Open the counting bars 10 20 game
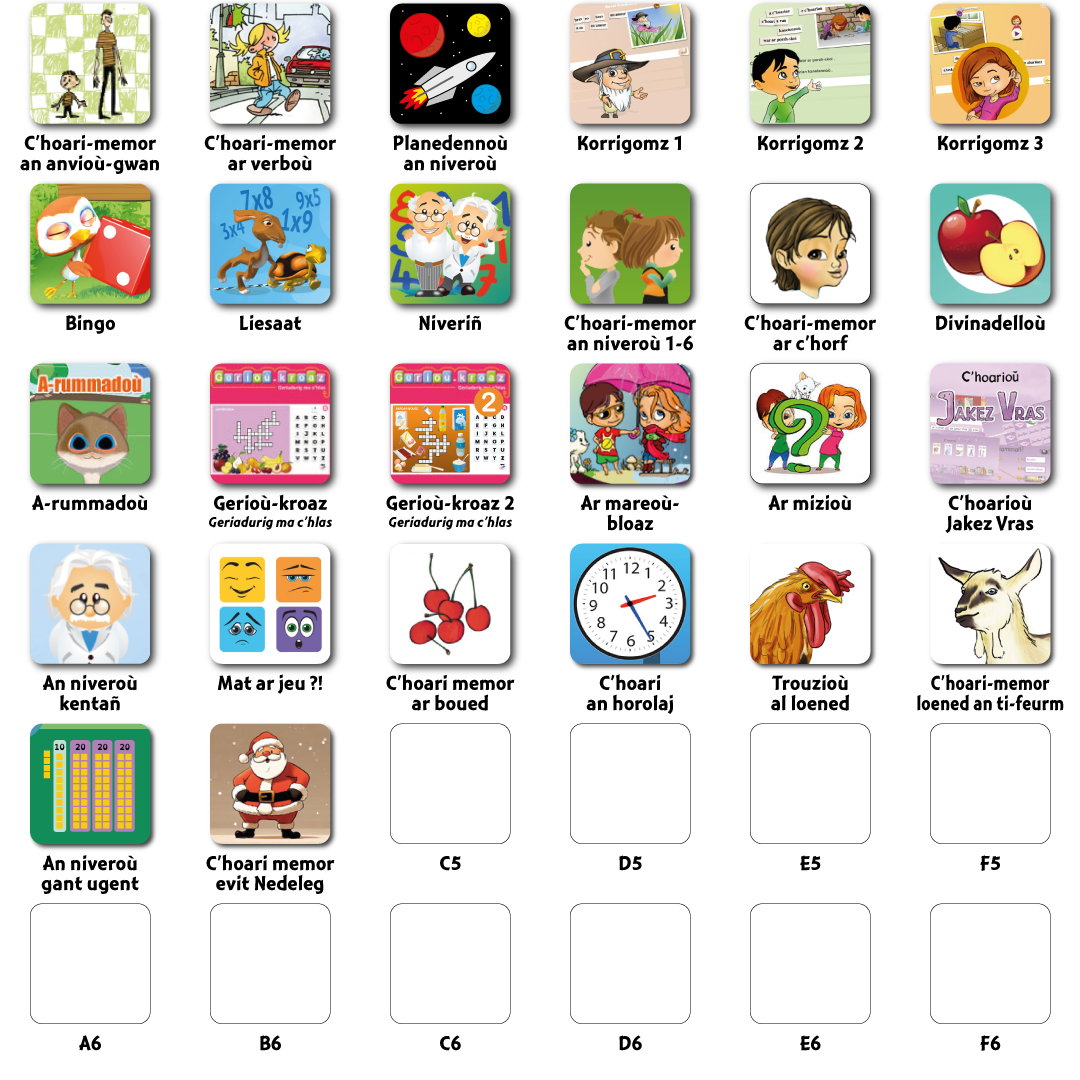Image resolution: width=1080 pixels, height=1080 pixels. 90,783
